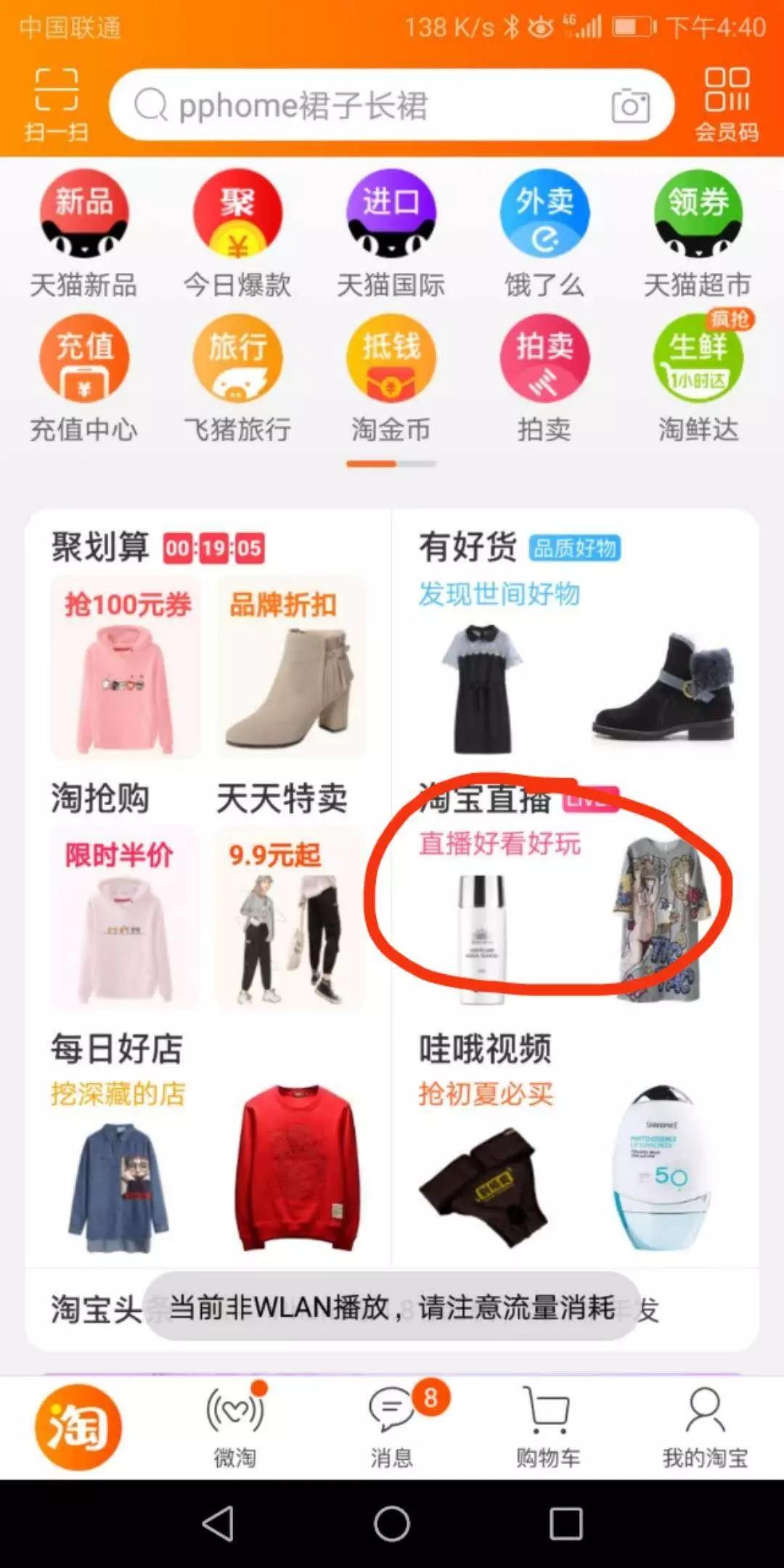
Task: Open camera image search
Action: [630, 106]
